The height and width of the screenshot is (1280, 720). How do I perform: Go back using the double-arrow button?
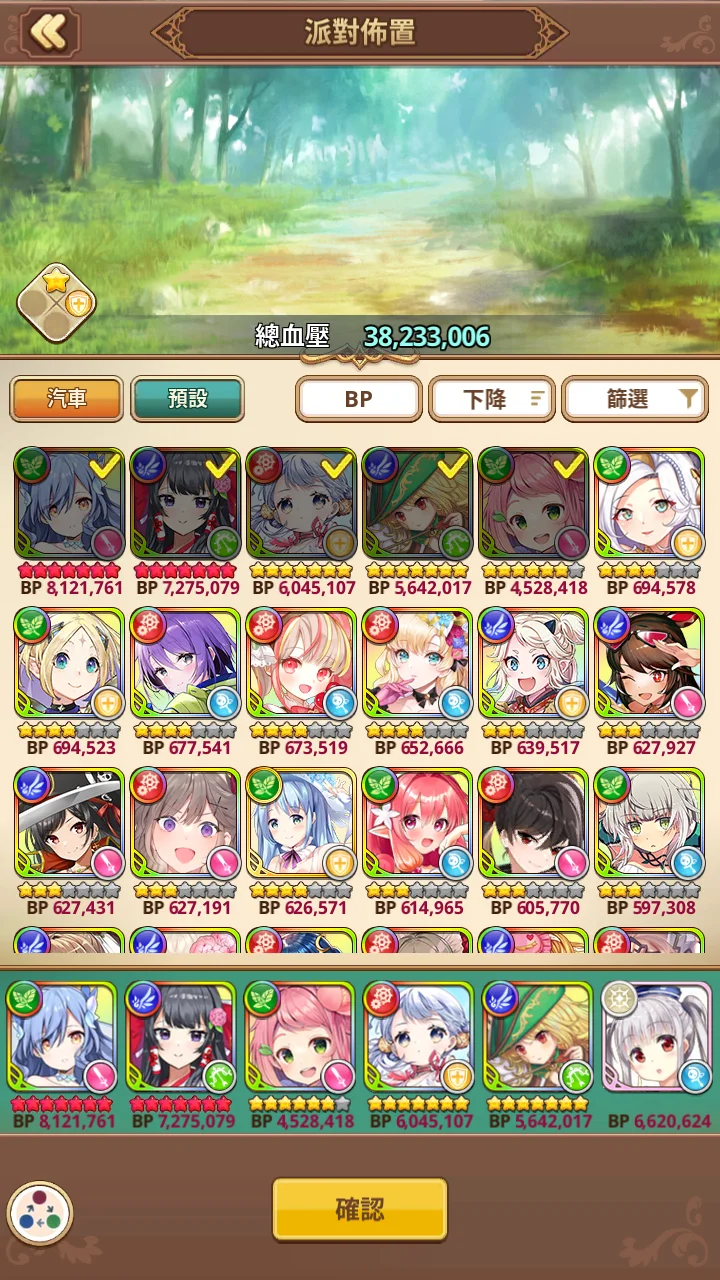coord(48,32)
